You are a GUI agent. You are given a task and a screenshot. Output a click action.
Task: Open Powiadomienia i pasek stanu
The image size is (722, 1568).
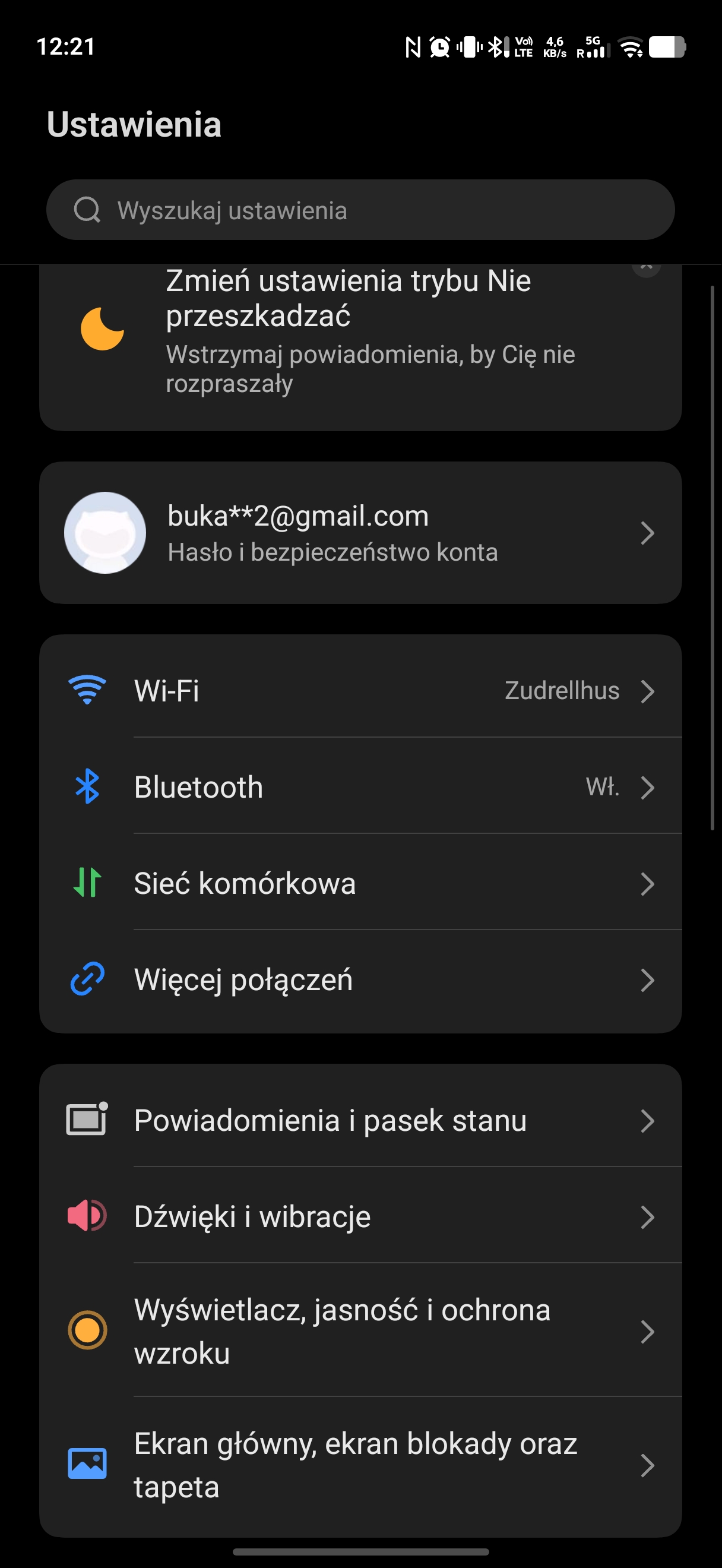[360, 1120]
